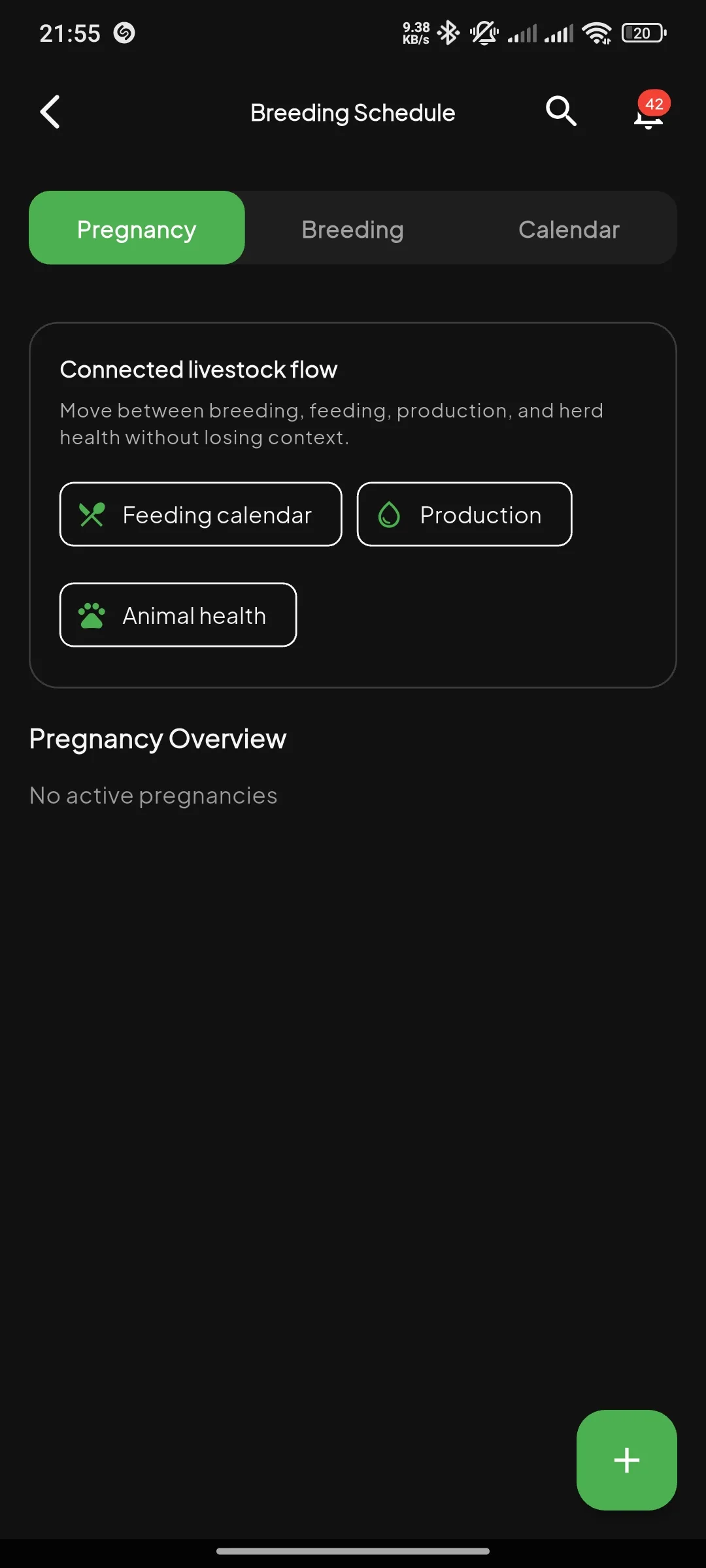Screen dimensions: 706x1568
Task: Open the Feeding calendar shortcut
Action: (x=200, y=514)
